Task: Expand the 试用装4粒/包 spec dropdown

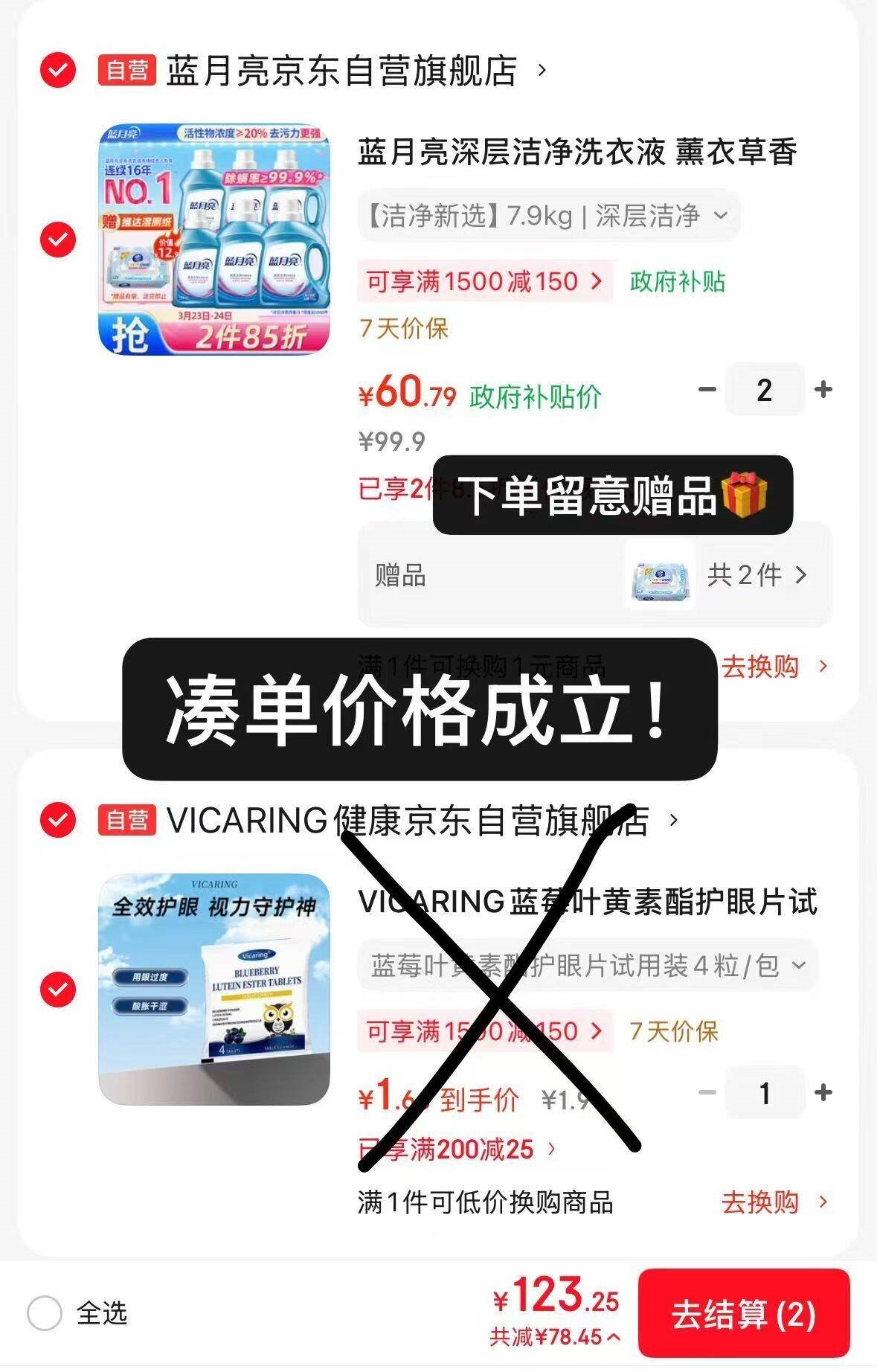Action: (x=588, y=966)
